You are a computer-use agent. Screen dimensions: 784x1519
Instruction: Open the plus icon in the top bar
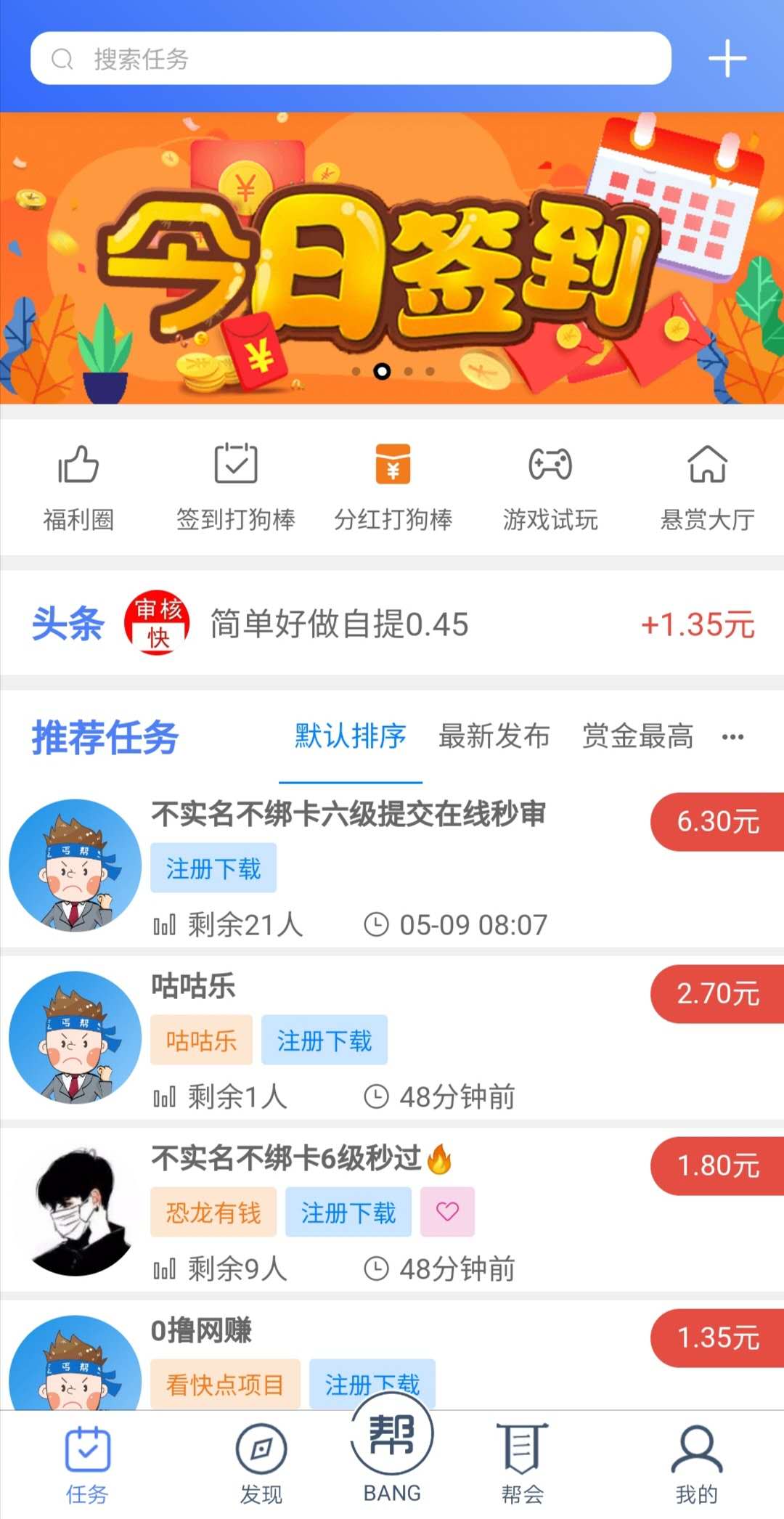[x=727, y=58]
